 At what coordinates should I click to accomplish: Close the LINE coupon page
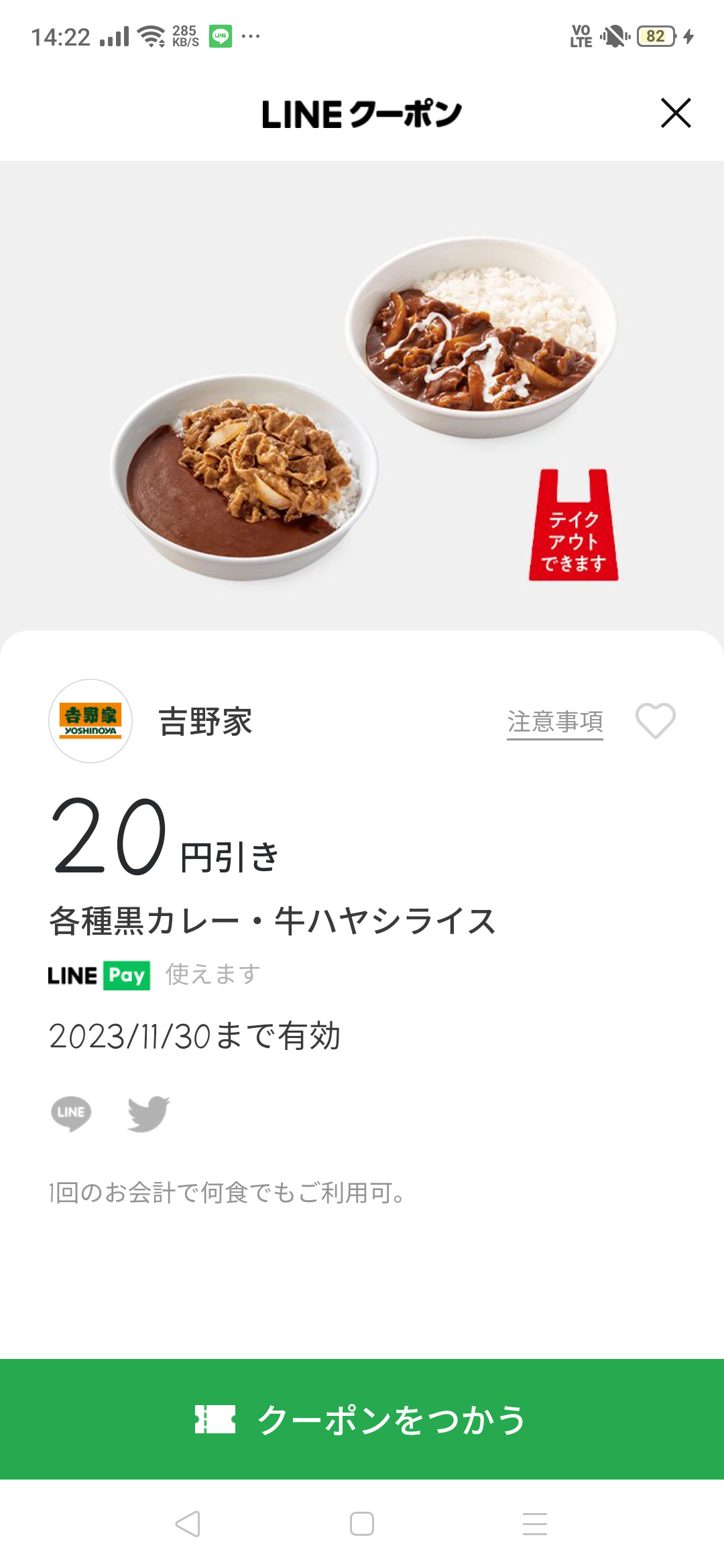pyautogui.click(x=675, y=113)
